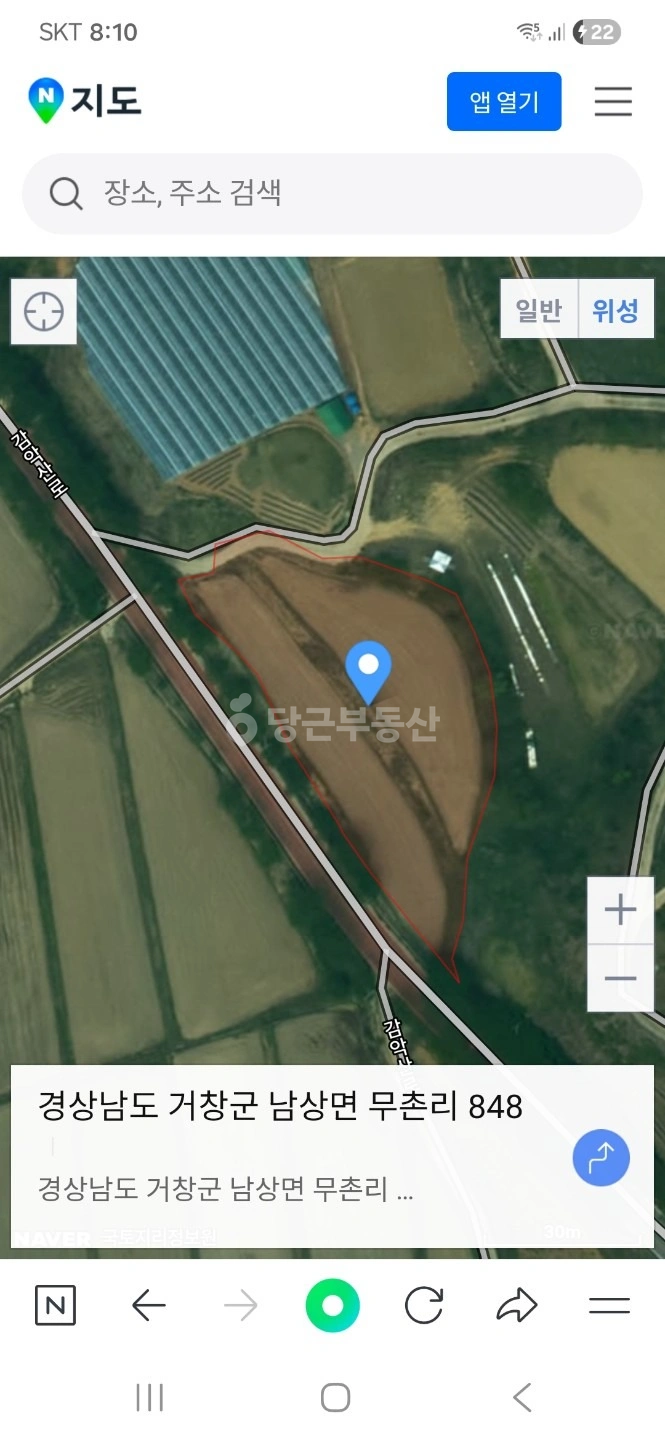Tap the Naver 지도 logo
Viewport: 665px width, 1440px height.
click(84, 101)
